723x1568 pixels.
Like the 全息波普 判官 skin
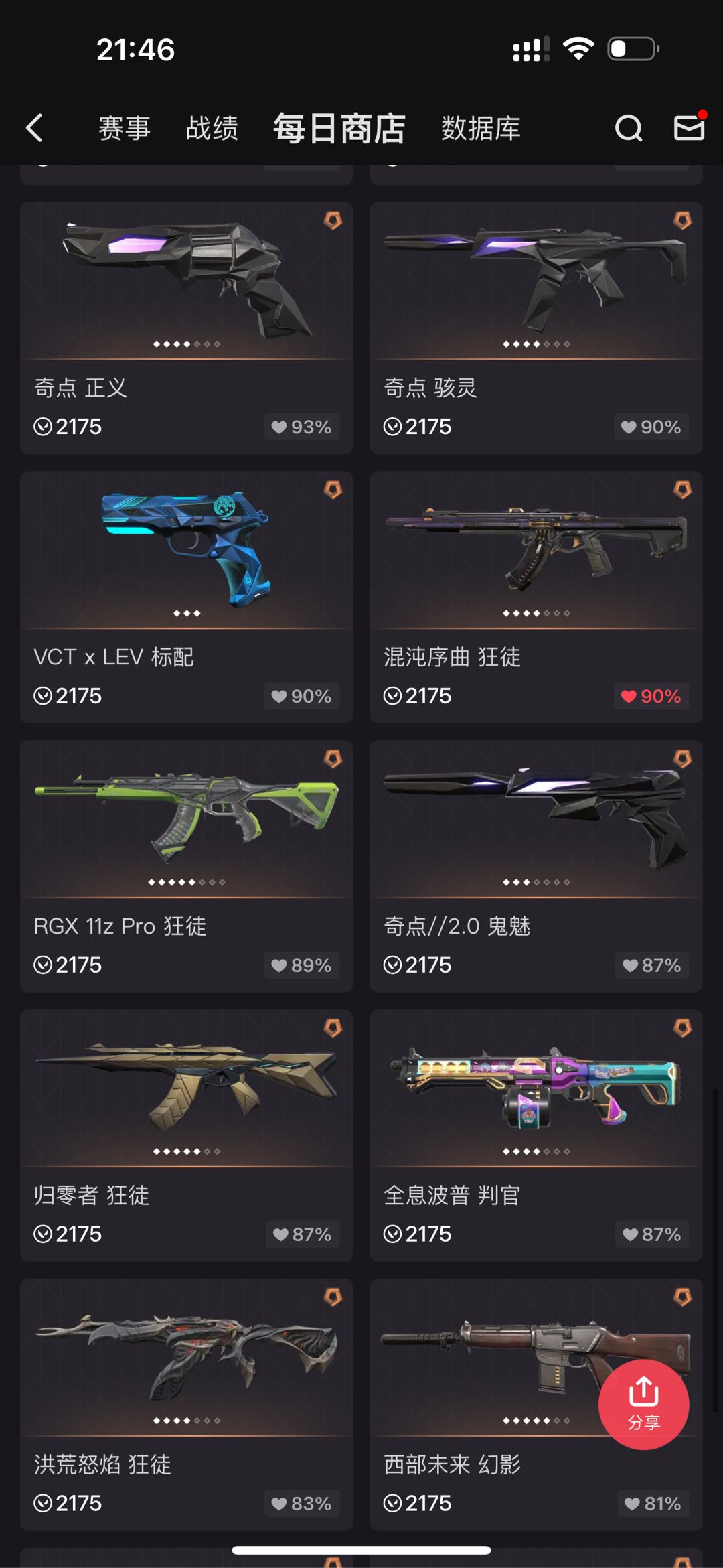tap(652, 1234)
